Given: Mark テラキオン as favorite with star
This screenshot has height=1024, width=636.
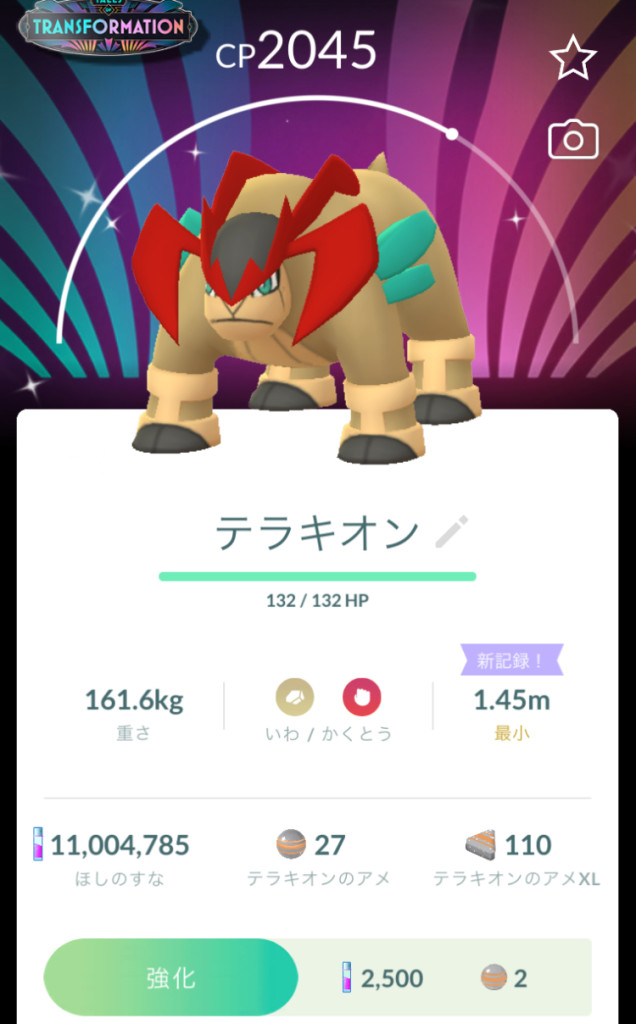Looking at the screenshot, I should click(x=573, y=59).
